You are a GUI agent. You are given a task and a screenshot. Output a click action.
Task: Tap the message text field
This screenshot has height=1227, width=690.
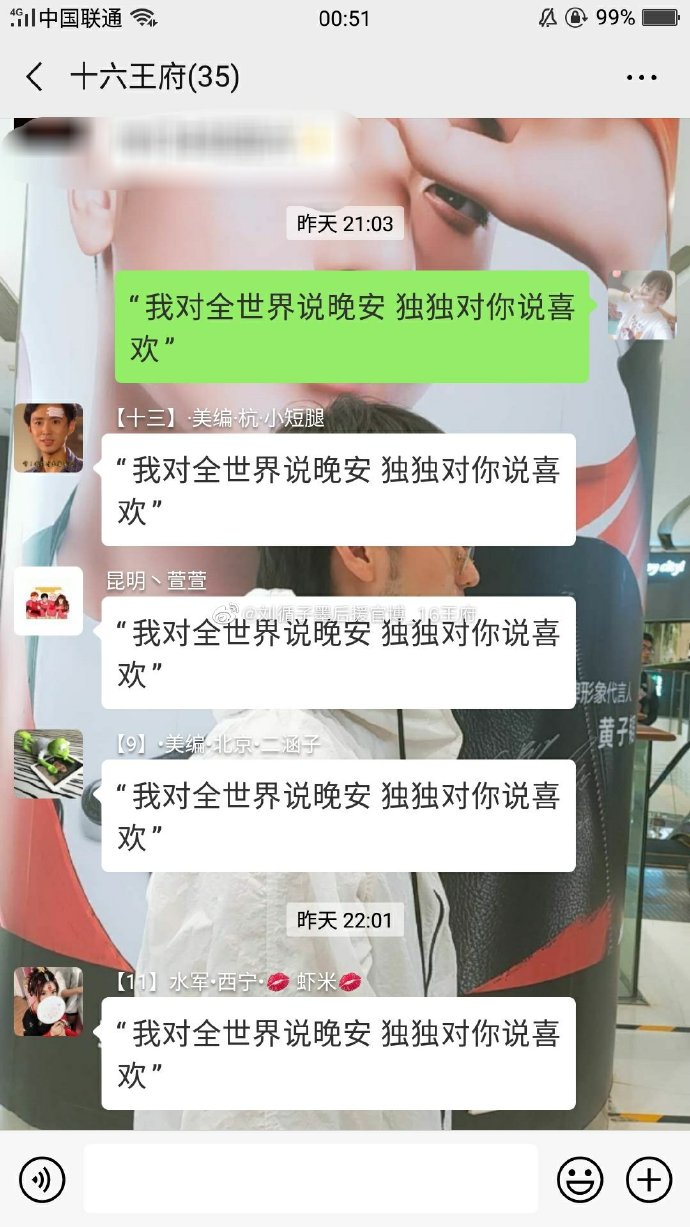[x=310, y=1180]
